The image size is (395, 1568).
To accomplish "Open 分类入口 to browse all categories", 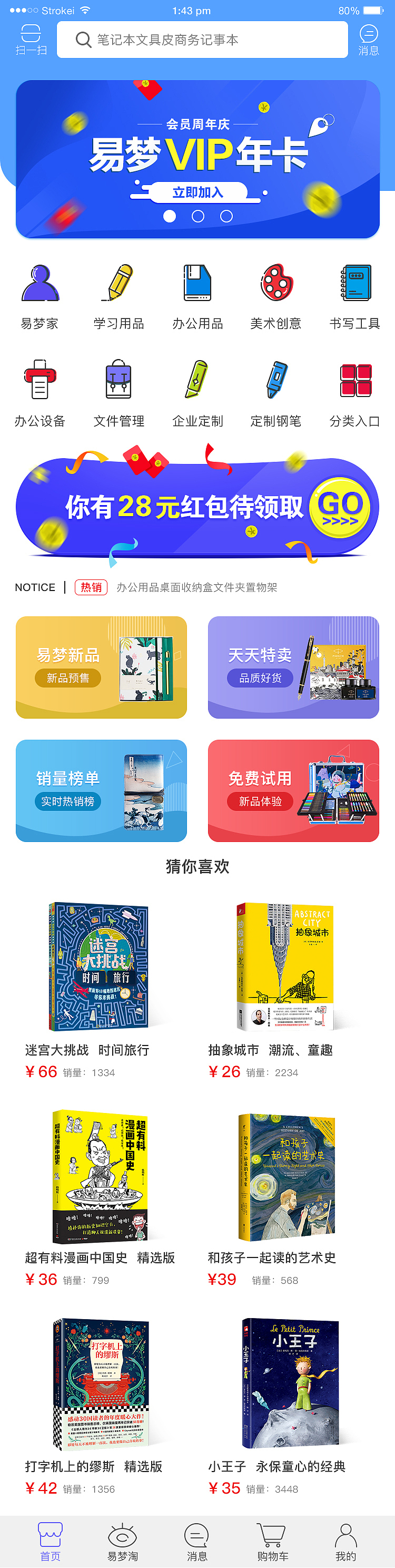I will [355, 393].
